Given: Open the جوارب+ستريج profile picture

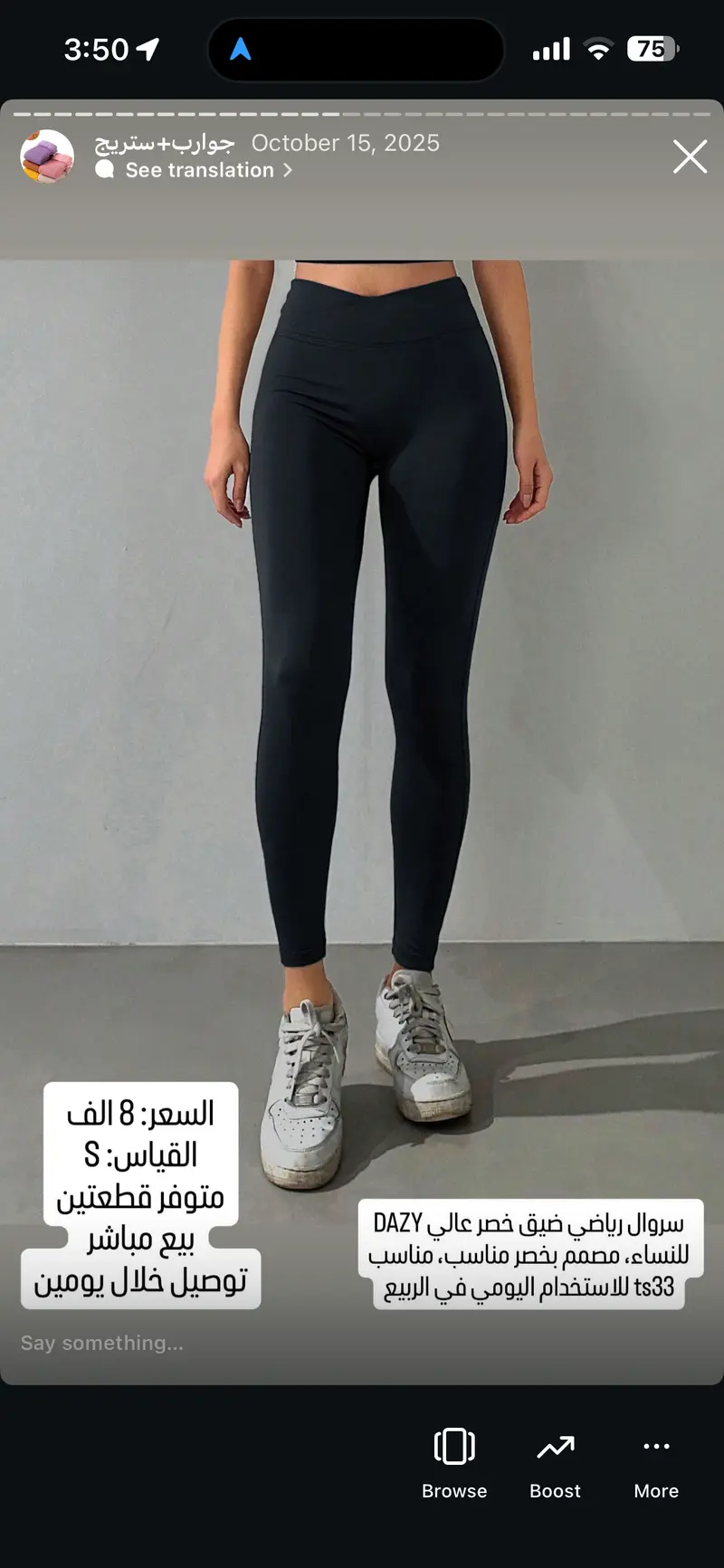Looking at the screenshot, I should pyautogui.click(x=47, y=157).
